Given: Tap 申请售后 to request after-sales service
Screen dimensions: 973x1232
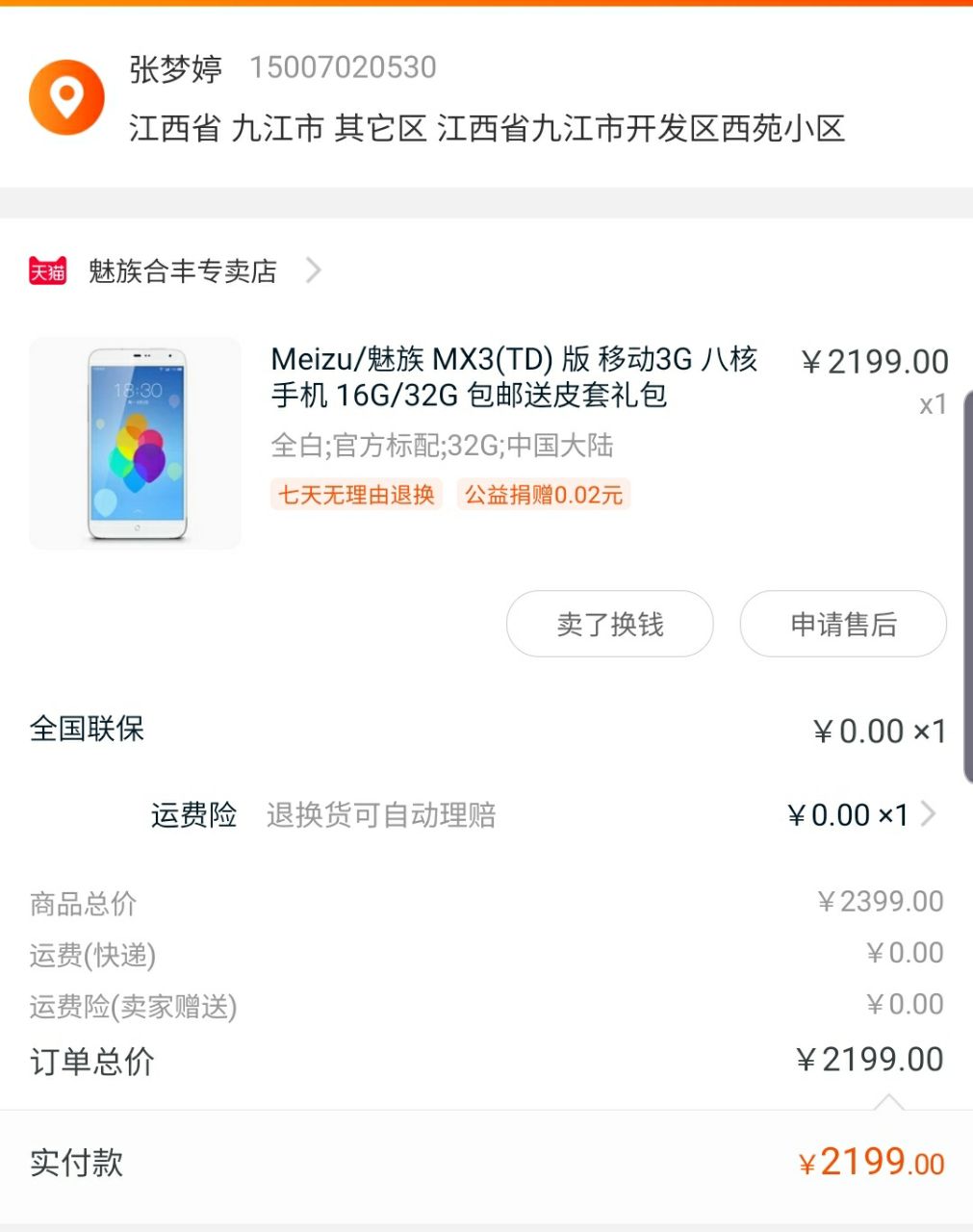Looking at the screenshot, I should 842,625.
